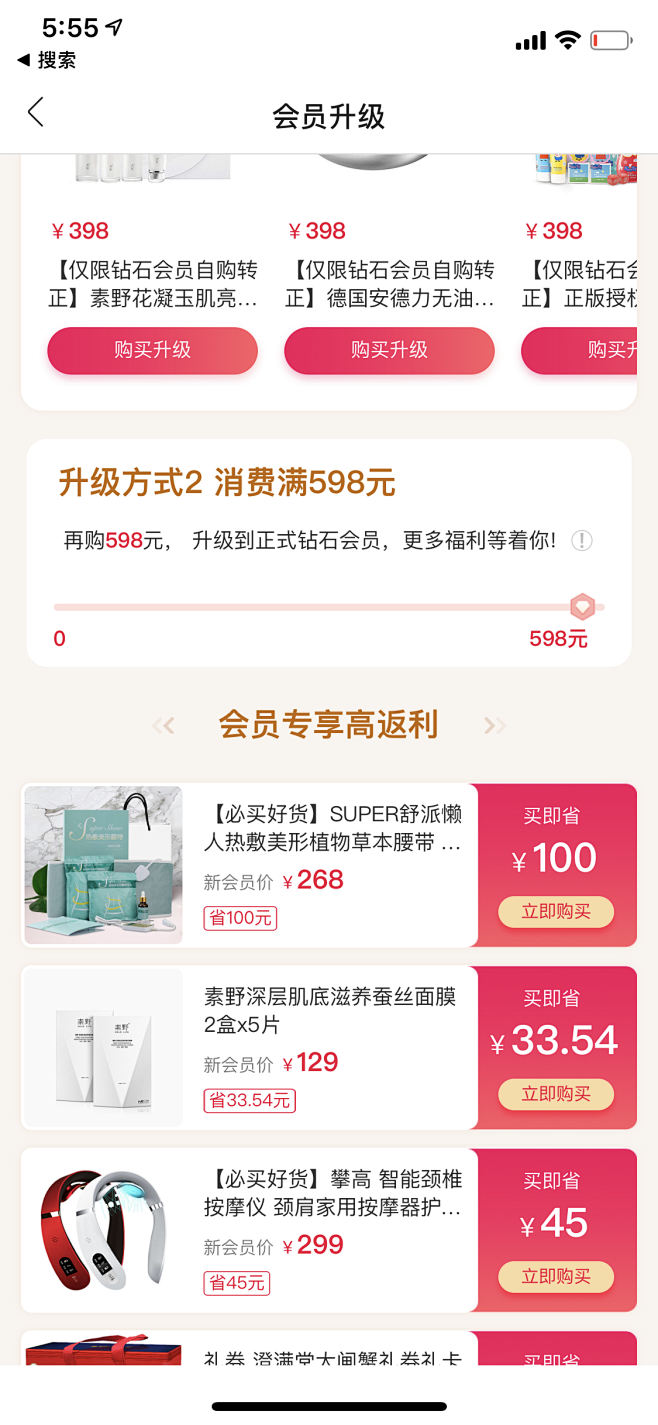Tap 购买升级 for 素野花凝玉肌亮 product

coord(152,351)
